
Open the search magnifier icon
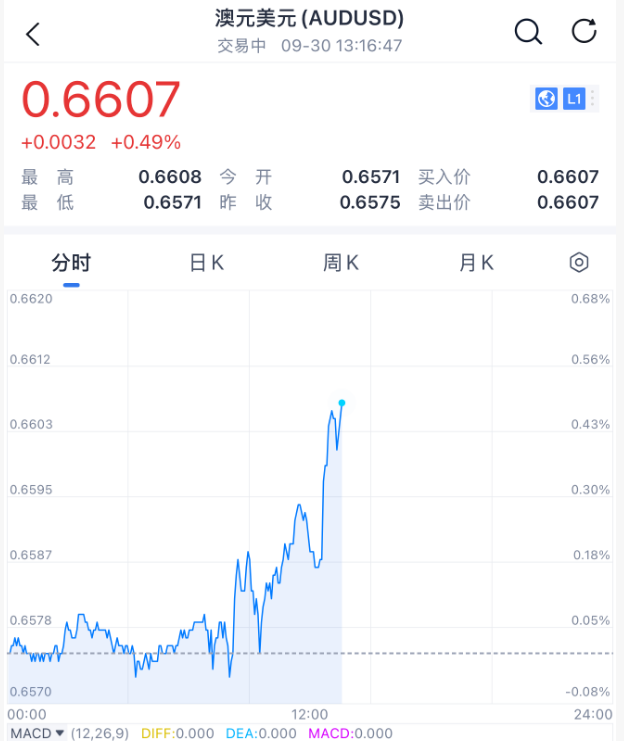pos(528,32)
